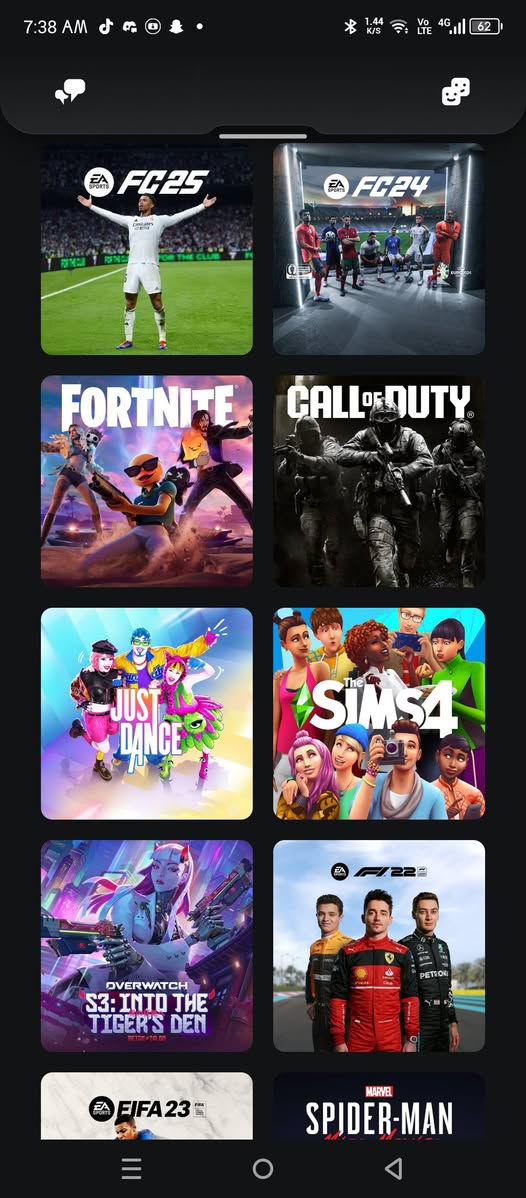The image size is (526, 1198).
Task: Select the EA FC24 game tile
Action: pos(379,249)
